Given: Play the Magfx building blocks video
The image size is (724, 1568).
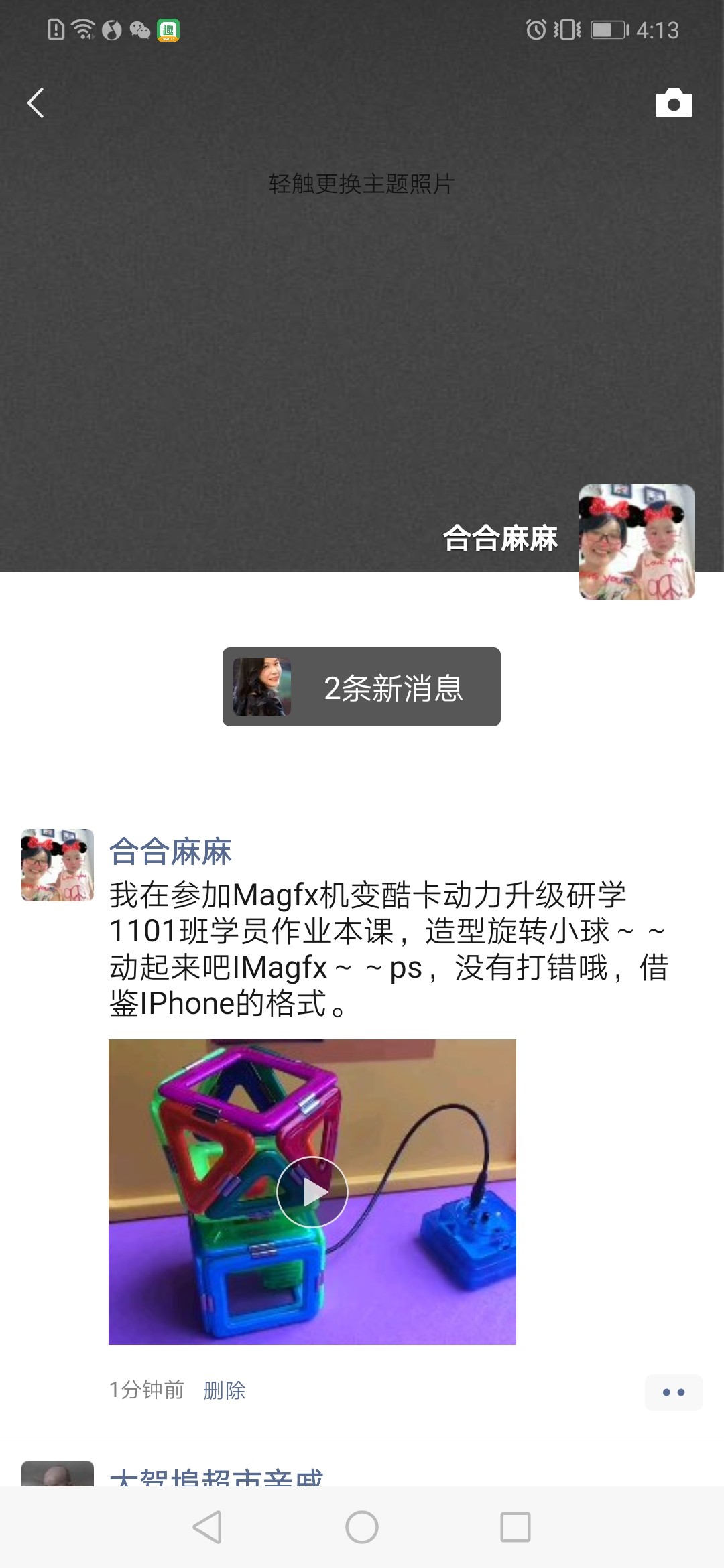Looking at the screenshot, I should (312, 1192).
